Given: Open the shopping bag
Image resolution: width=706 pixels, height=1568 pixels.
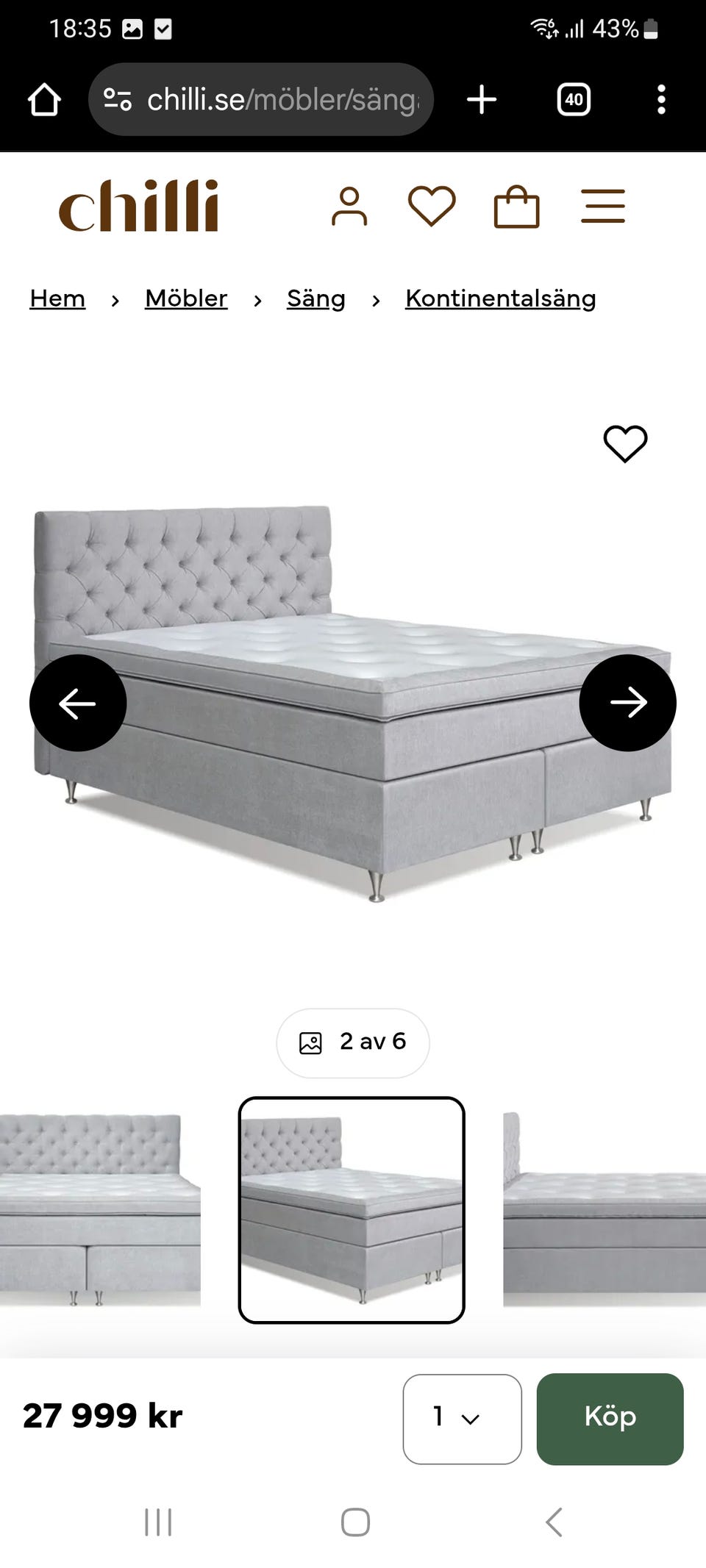Looking at the screenshot, I should coord(516,206).
